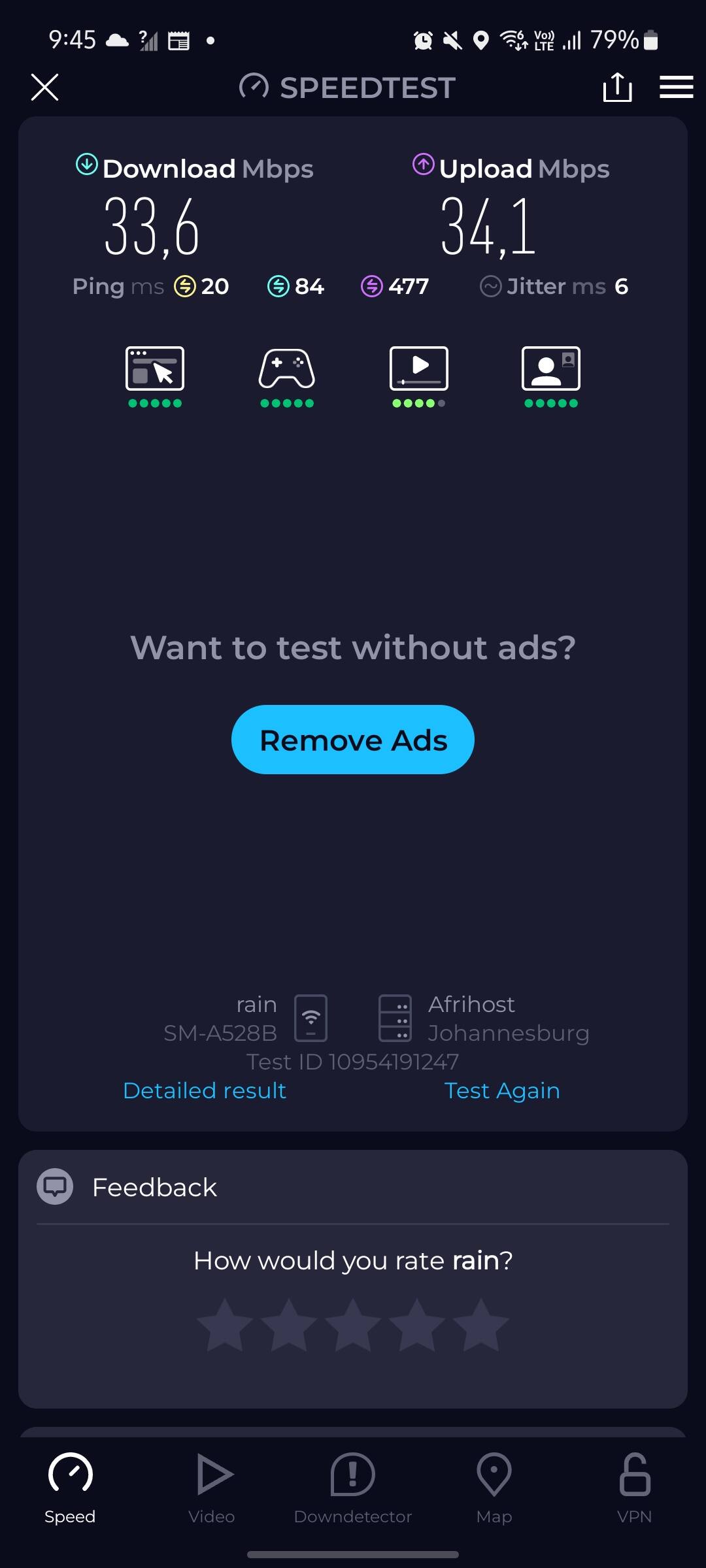Image resolution: width=706 pixels, height=1568 pixels.
Task: Rate rain one star
Action: click(225, 1325)
